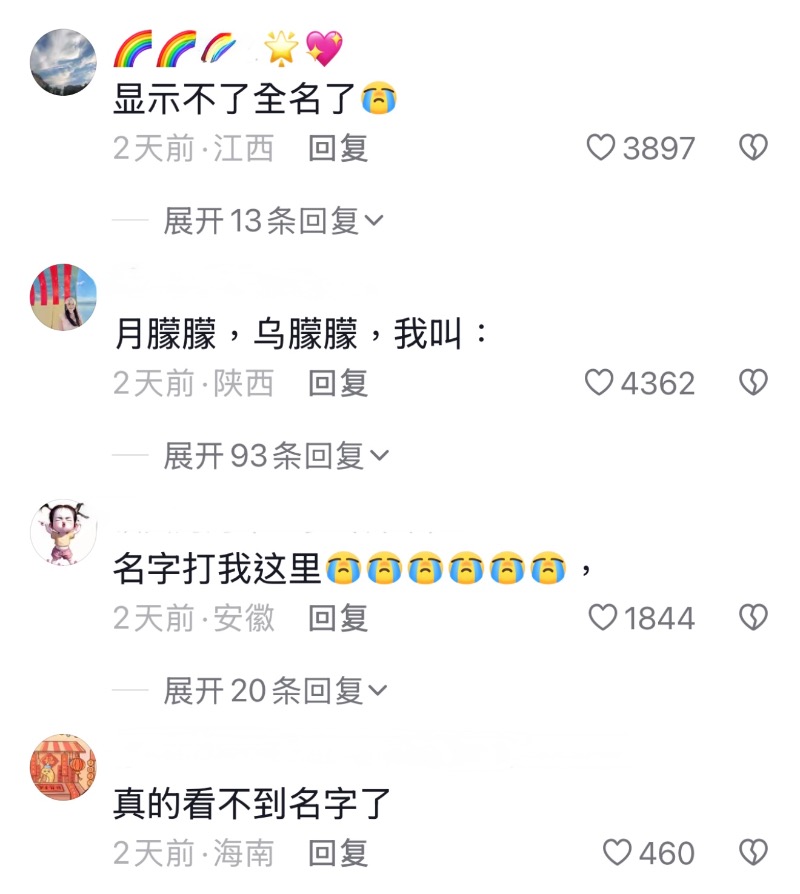Reply to the comment from 陕西
The image size is (800, 894).
click(338, 383)
